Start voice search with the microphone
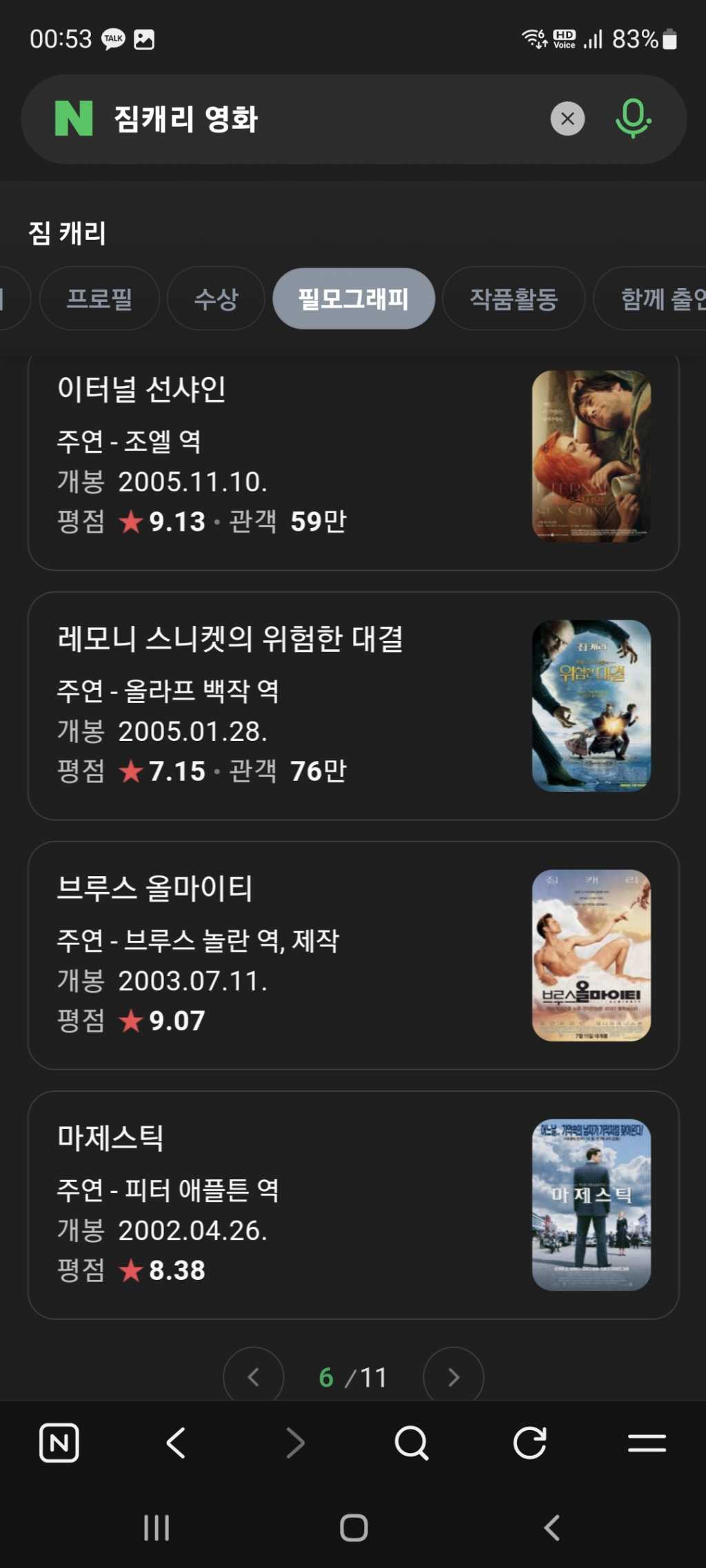This screenshot has height=1568, width=706. (x=633, y=119)
